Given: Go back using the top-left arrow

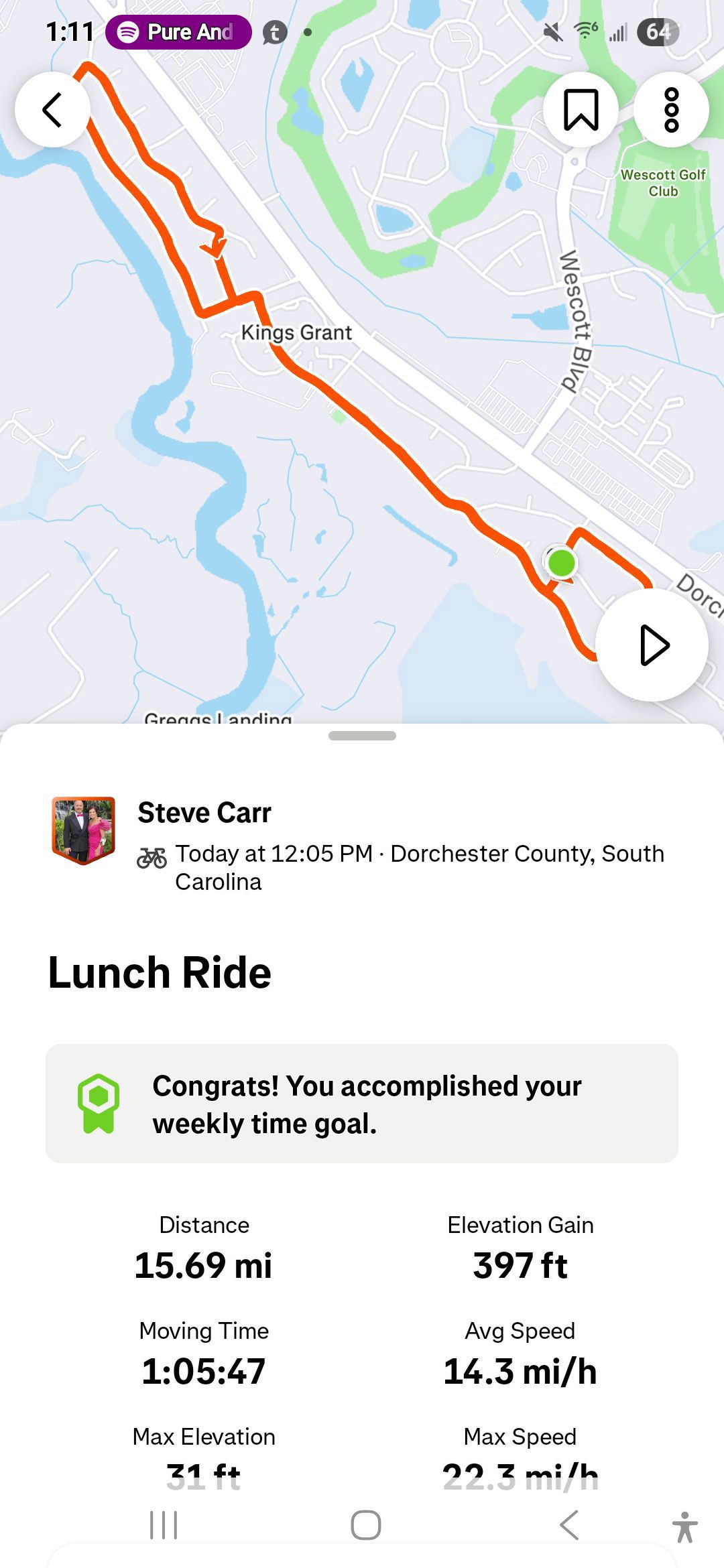Looking at the screenshot, I should click(x=52, y=109).
